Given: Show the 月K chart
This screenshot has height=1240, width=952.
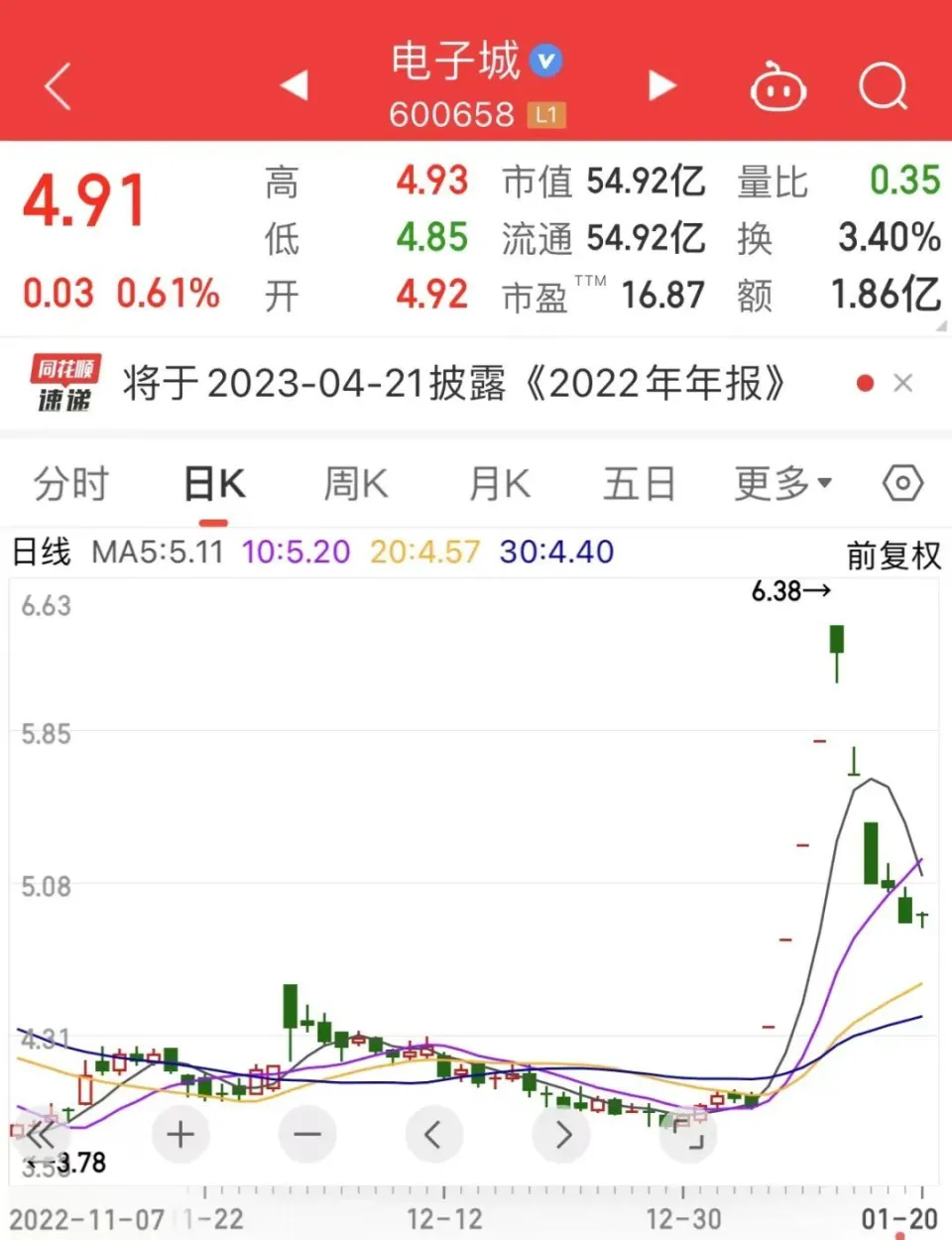Looking at the screenshot, I should coord(500,485).
